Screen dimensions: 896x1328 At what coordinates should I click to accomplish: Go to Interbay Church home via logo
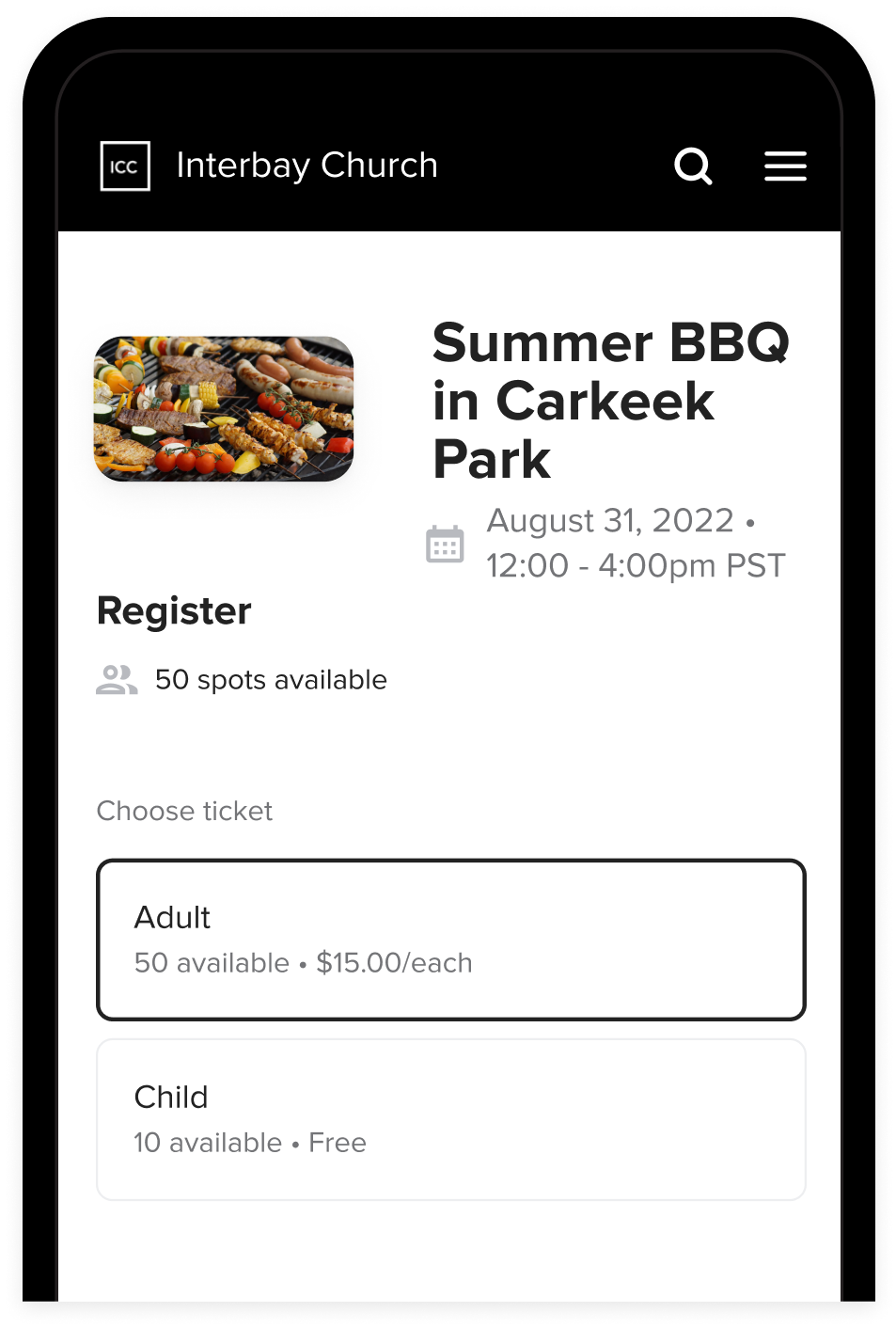pyautogui.click(x=125, y=166)
